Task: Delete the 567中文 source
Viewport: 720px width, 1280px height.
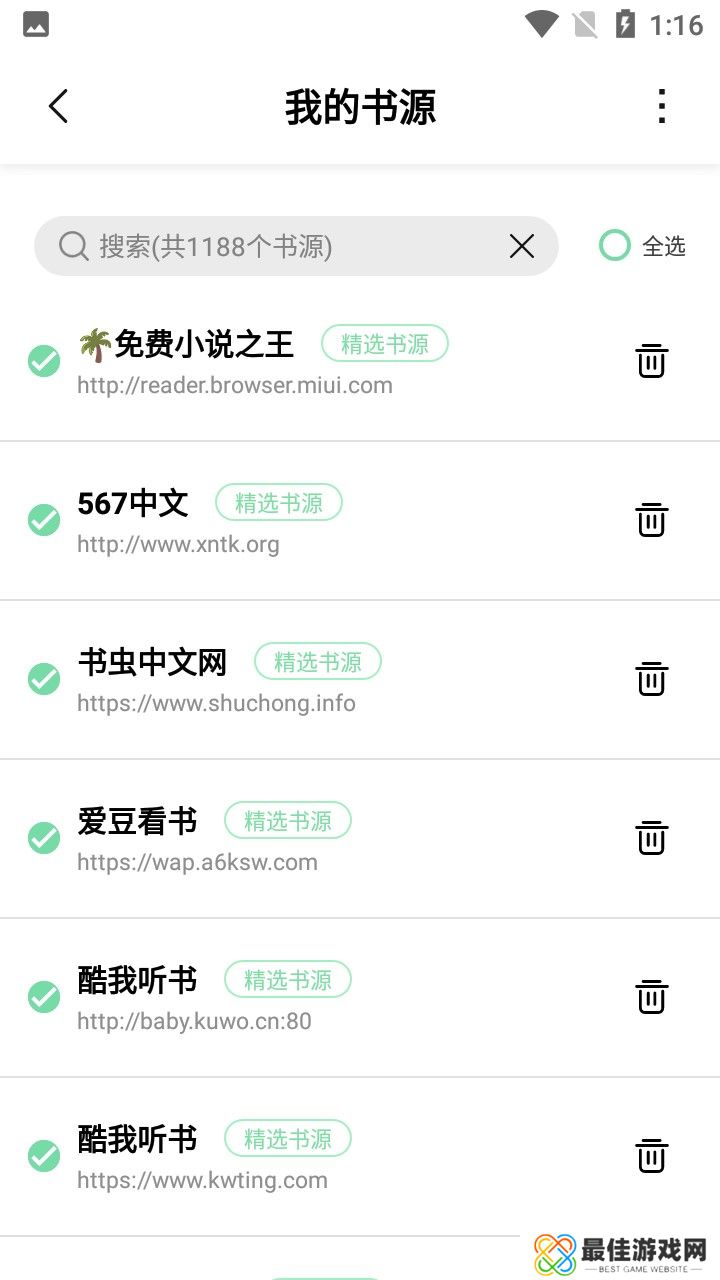Action: tap(651, 520)
